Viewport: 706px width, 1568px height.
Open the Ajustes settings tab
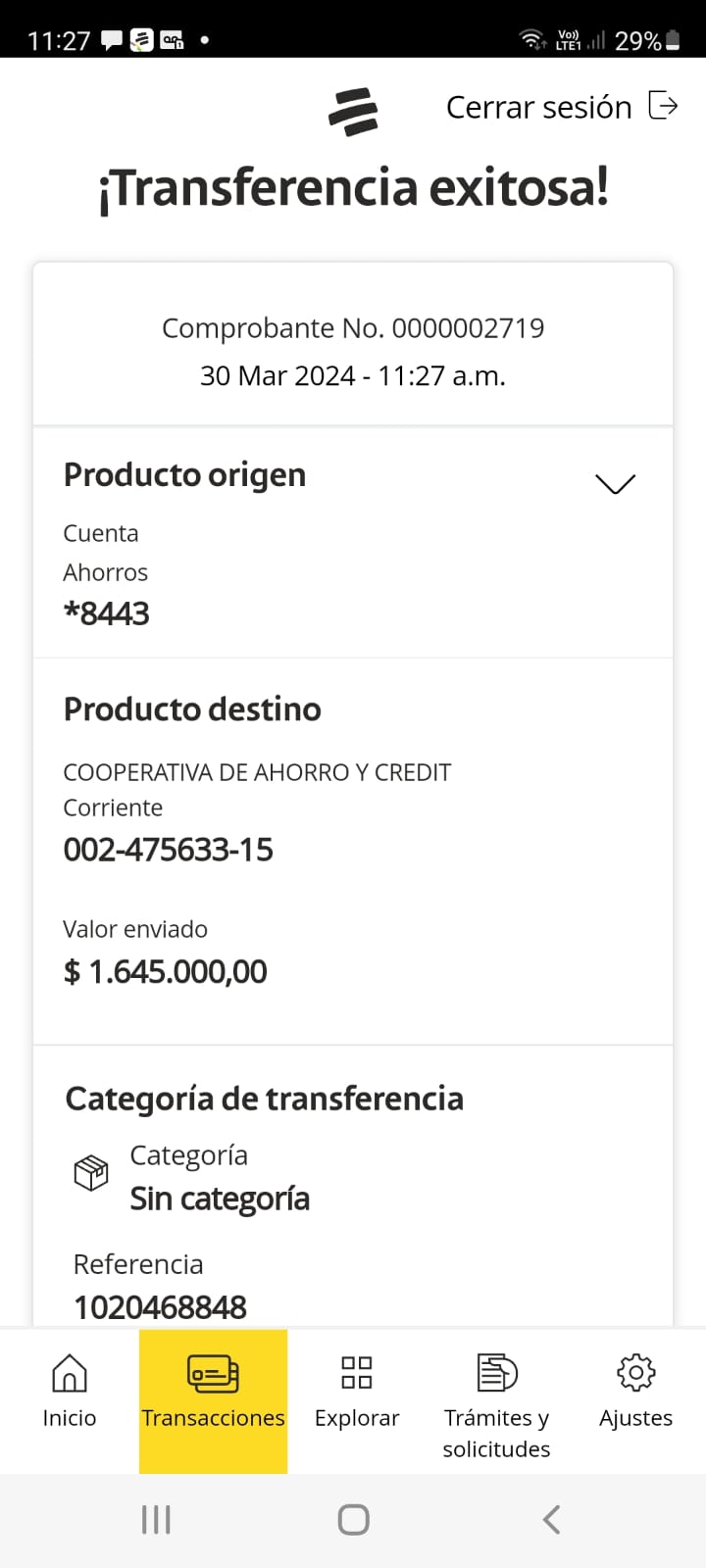(635, 1393)
